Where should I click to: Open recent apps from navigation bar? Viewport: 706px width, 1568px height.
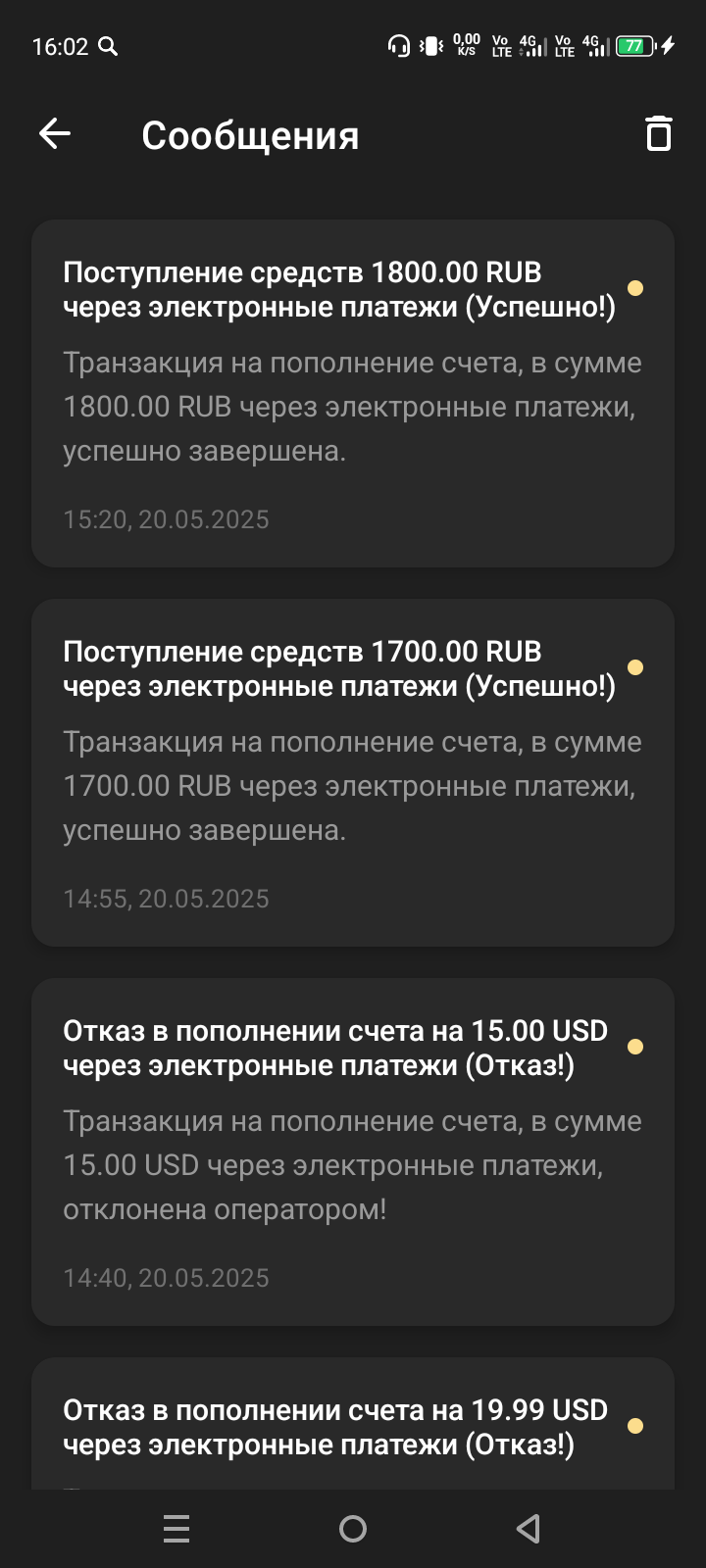(176, 1529)
